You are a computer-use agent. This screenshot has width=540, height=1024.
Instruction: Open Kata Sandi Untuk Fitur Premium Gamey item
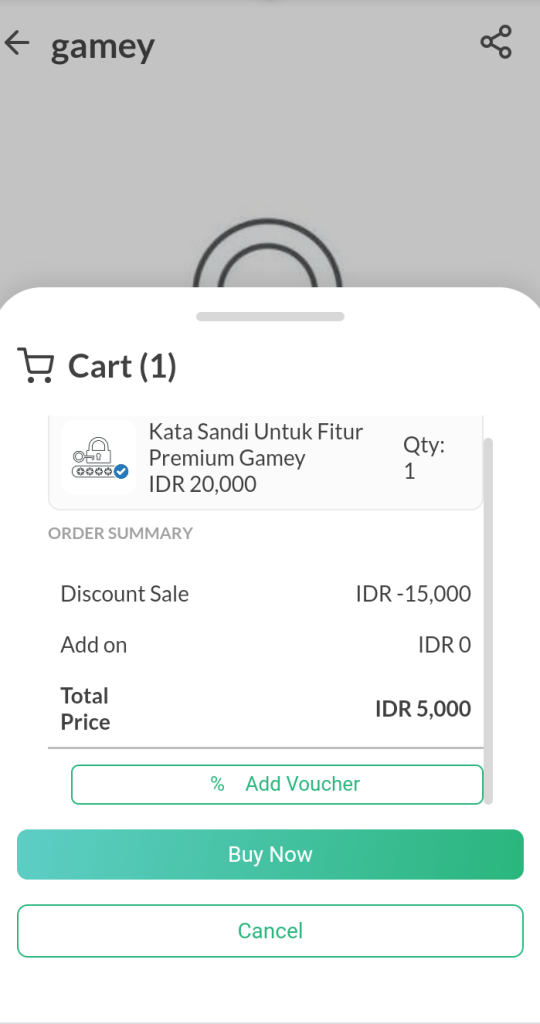(x=266, y=458)
